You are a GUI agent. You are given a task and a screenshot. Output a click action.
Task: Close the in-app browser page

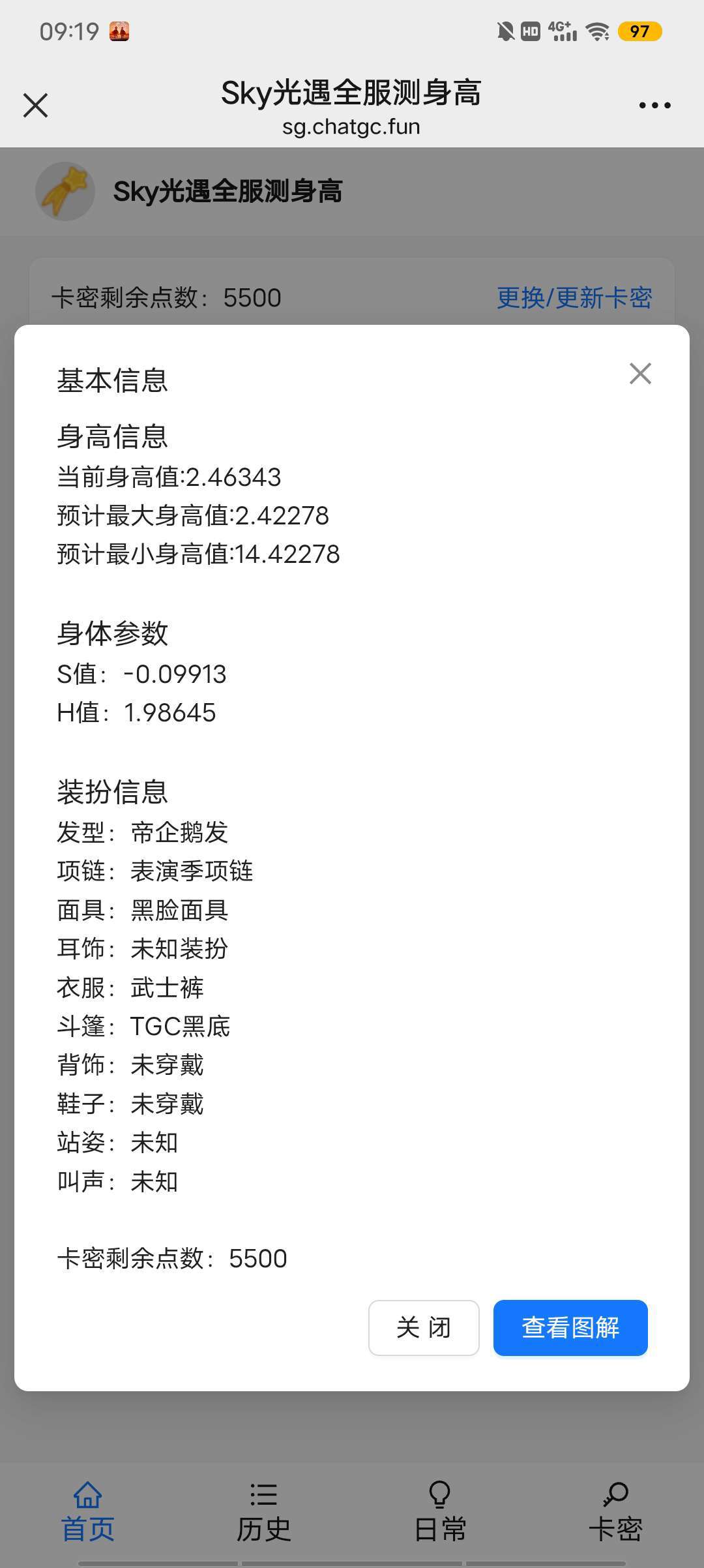tap(35, 105)
